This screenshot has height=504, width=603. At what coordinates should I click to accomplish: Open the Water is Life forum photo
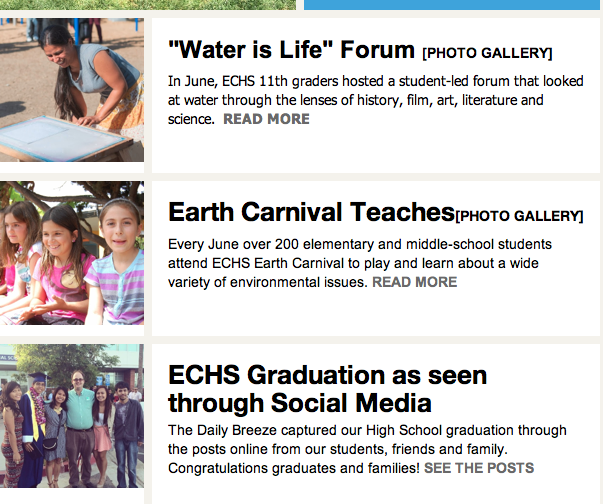coord(71,90)
